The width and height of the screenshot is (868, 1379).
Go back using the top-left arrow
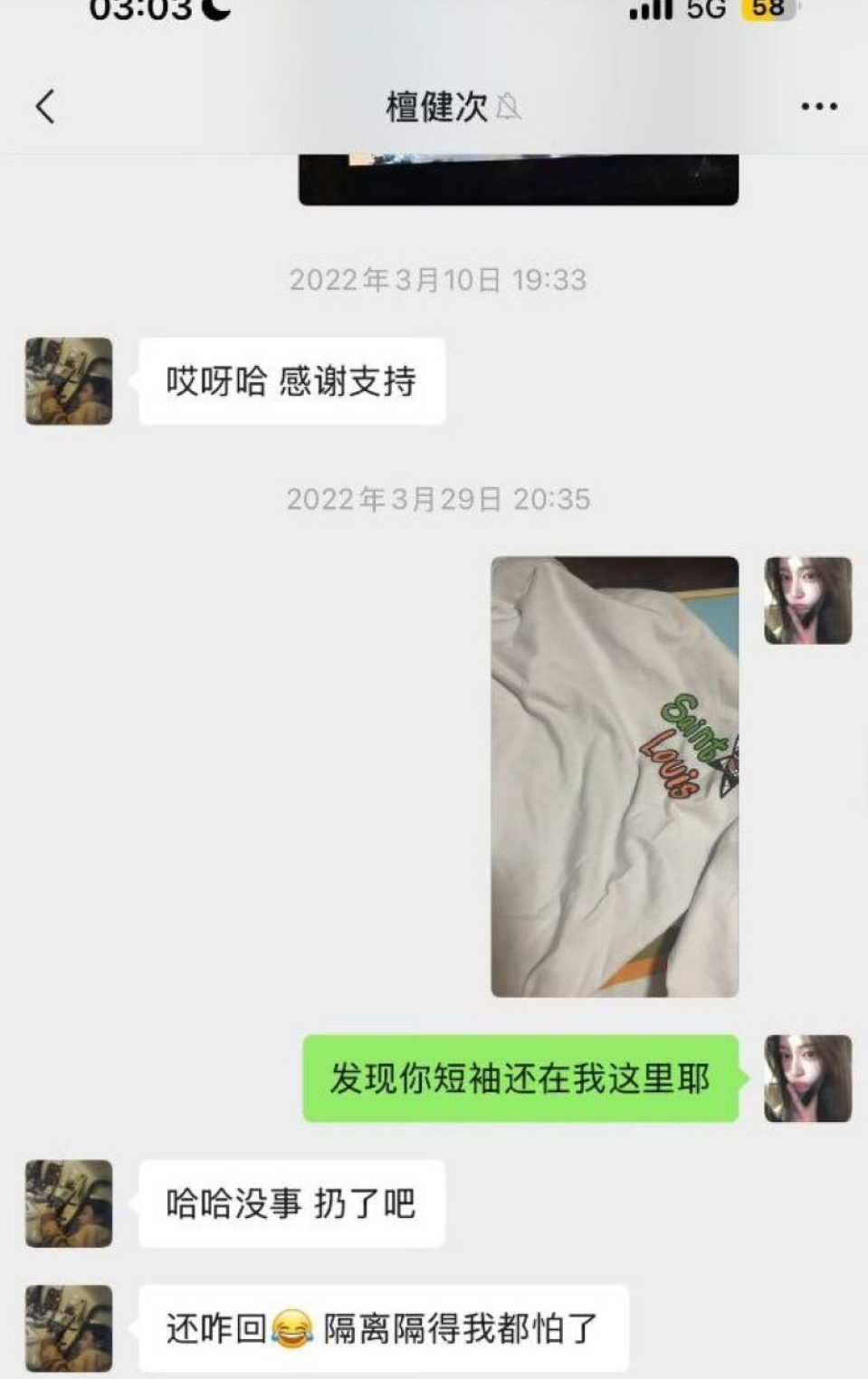45,107
